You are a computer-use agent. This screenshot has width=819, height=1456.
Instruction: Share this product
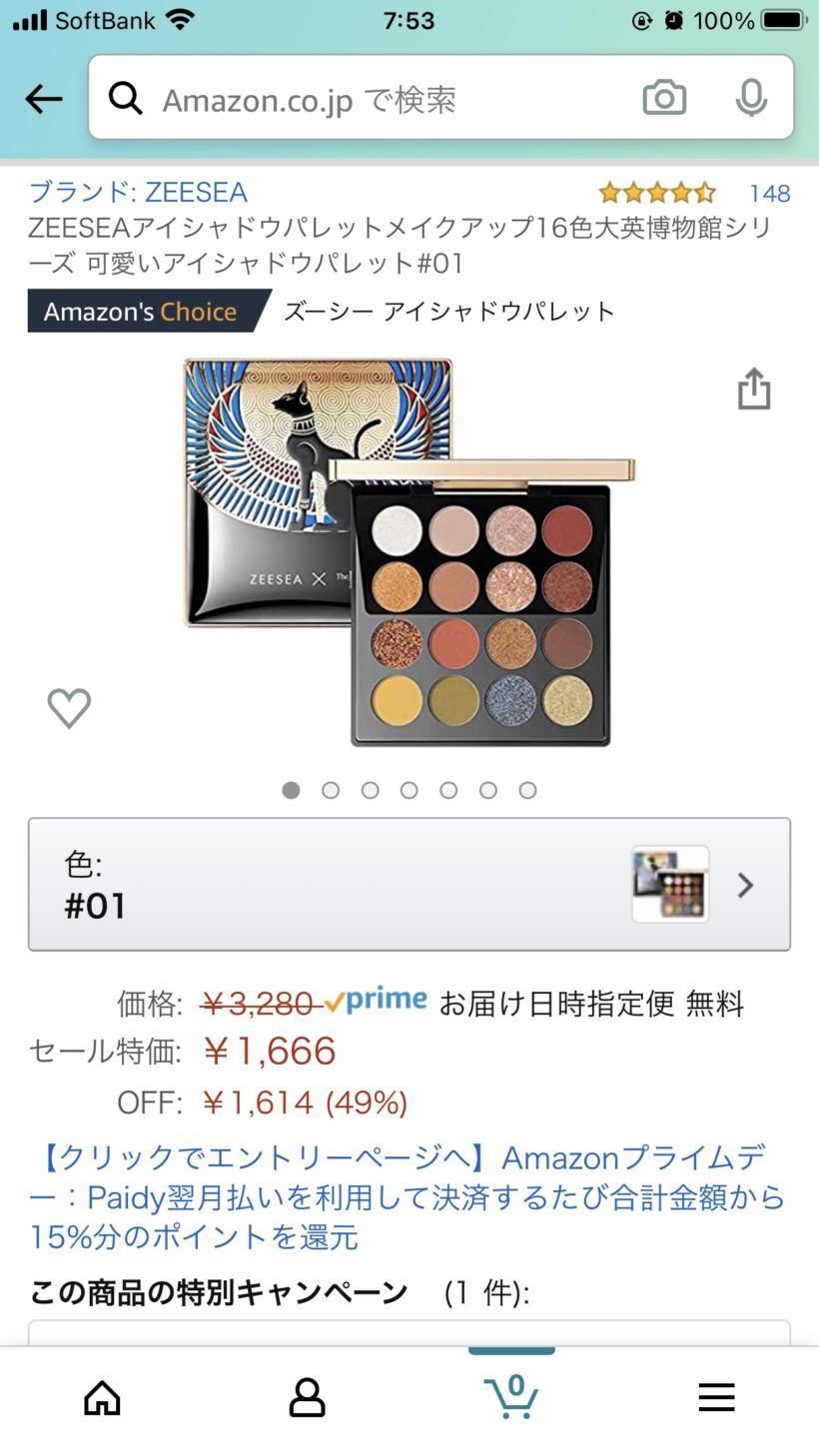754,388
